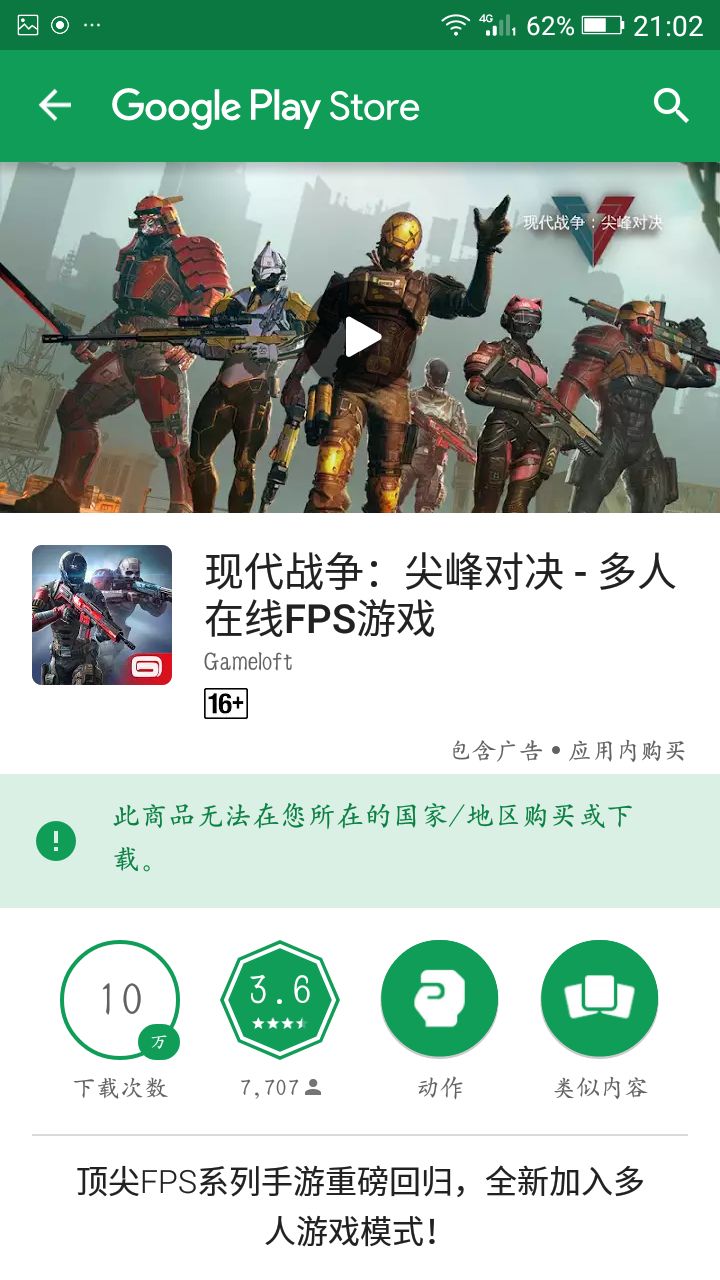The width and height of the screenshot is (720, 1280).
Task: Open the 动作 category
Action: [440, 1000]
